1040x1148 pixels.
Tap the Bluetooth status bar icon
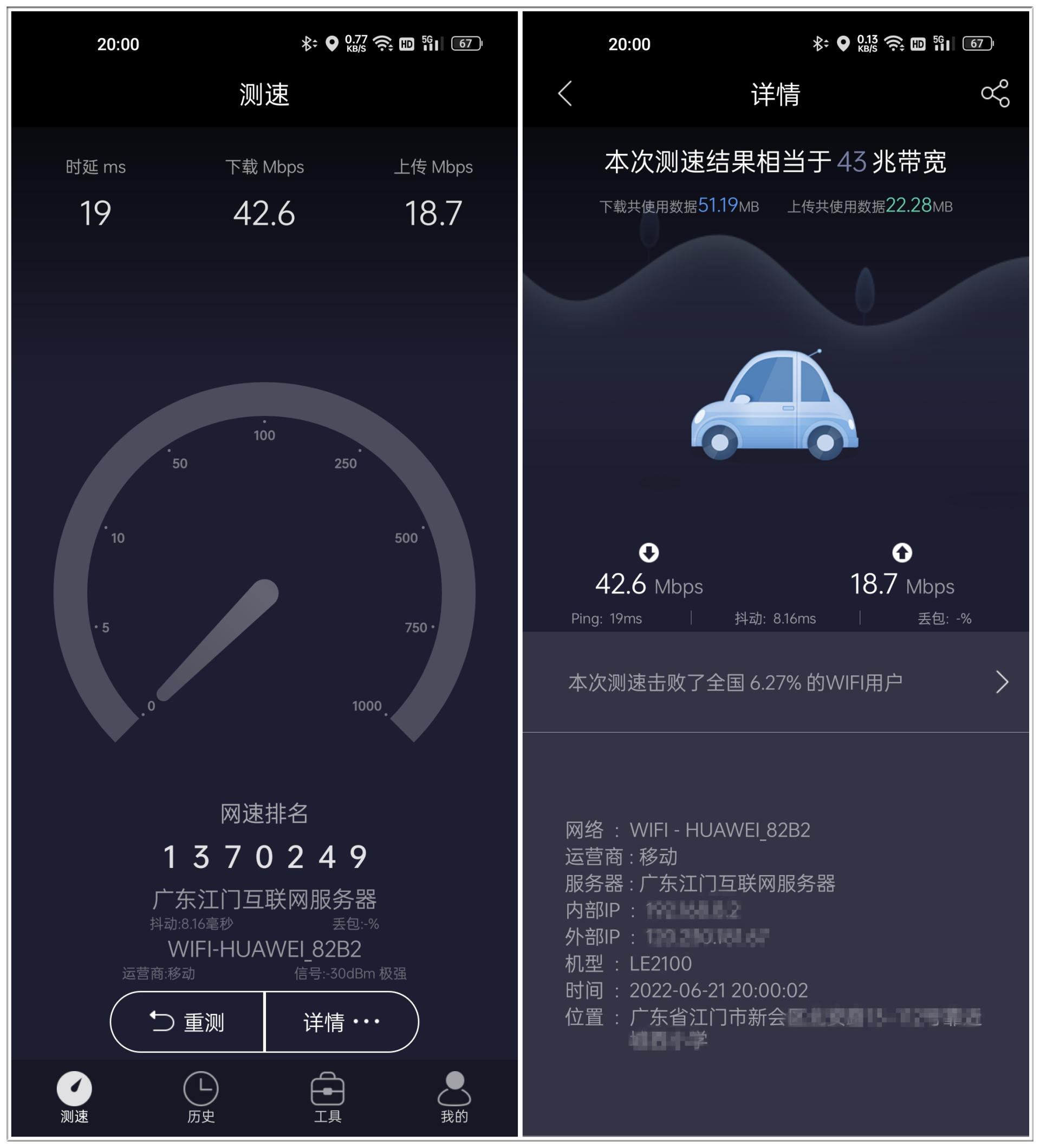[308, 43]
